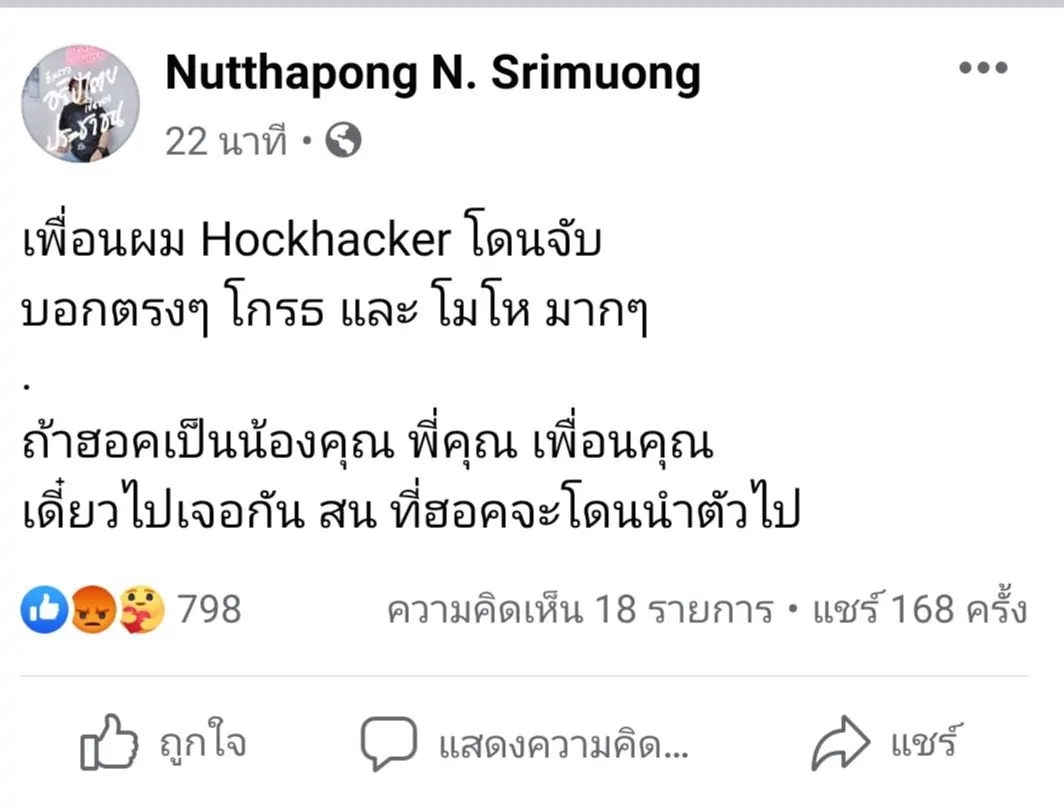
Task: Like this post with ถูกใจ
Action: click(x=163, y=745)
